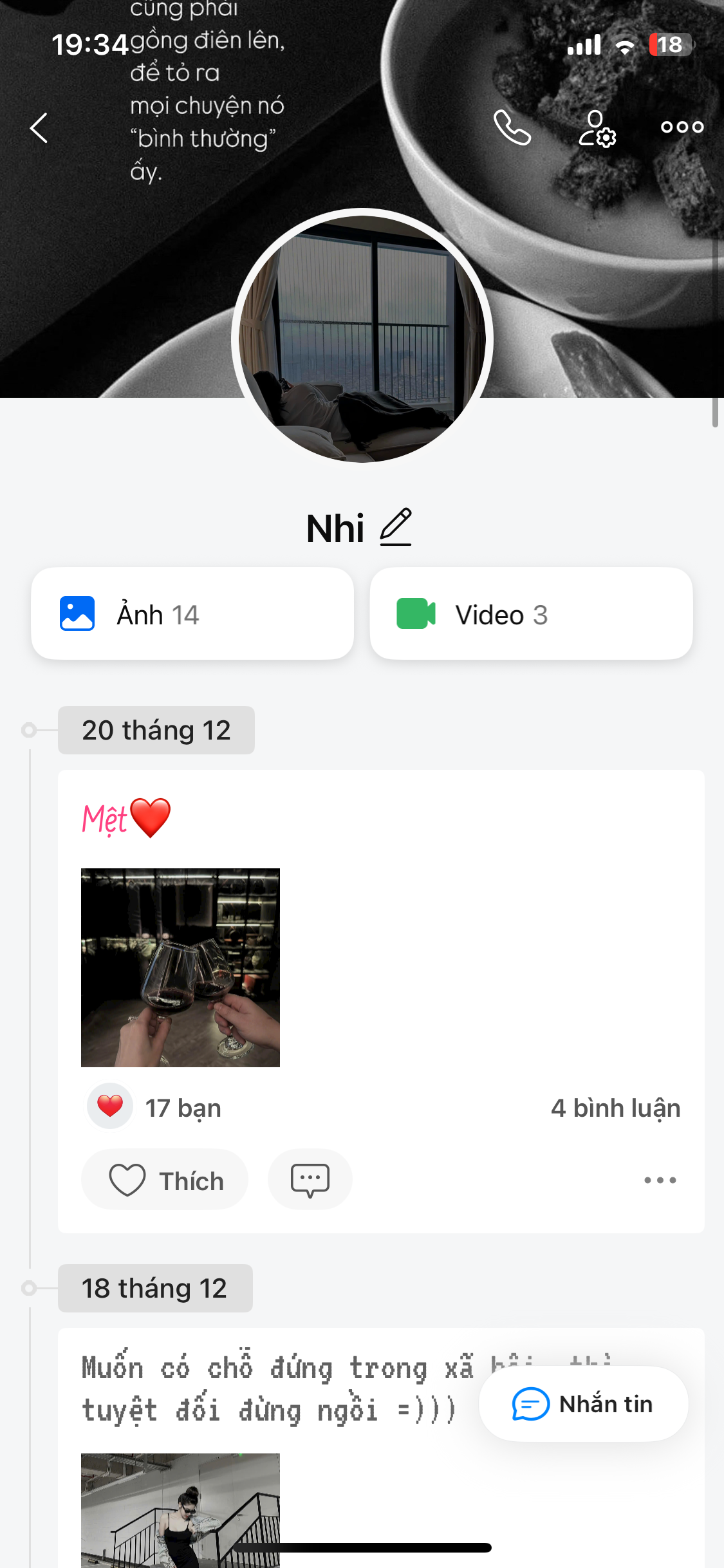The height and width of the screenshot is (1568, 724).
Task: View Nhi's profile picture
Action: click(x=362, y=337)
